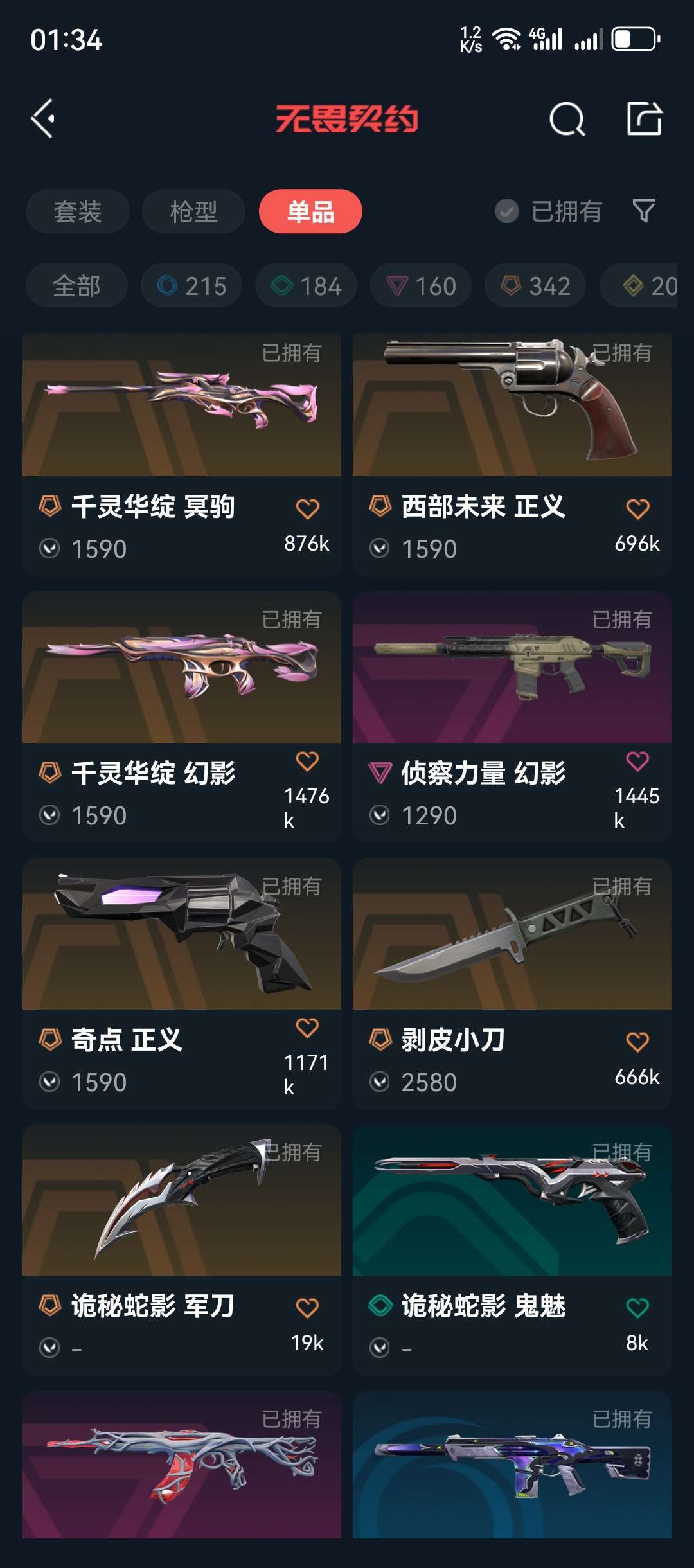Open the funnel filter options
Screen dimensions: 694x1568
643,211
